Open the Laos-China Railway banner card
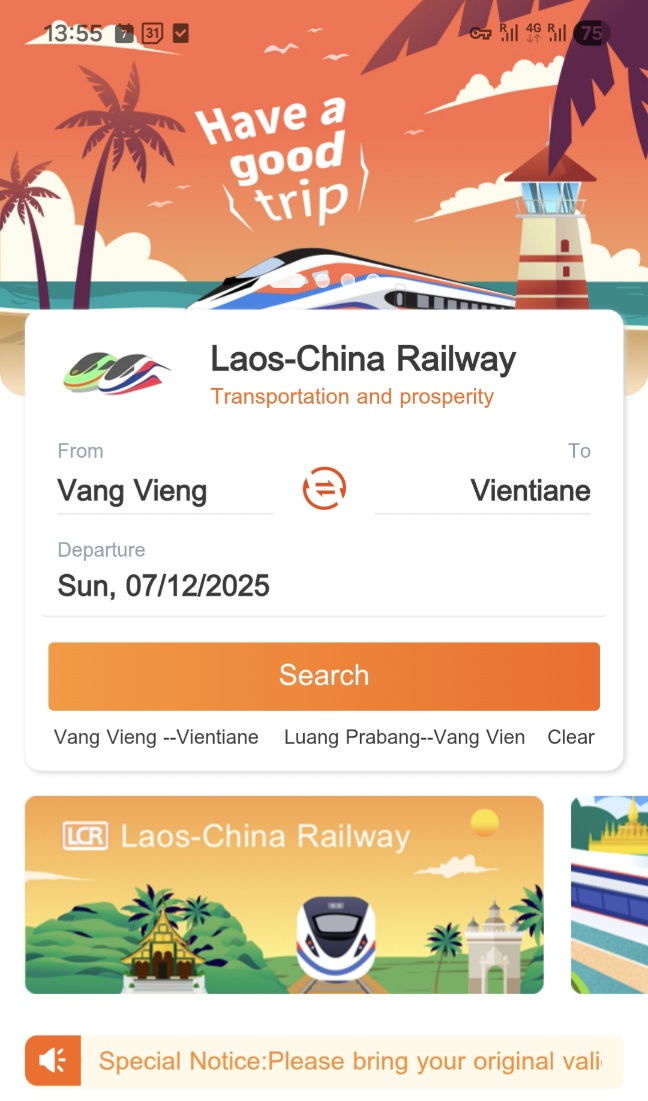 pos(284,894)
